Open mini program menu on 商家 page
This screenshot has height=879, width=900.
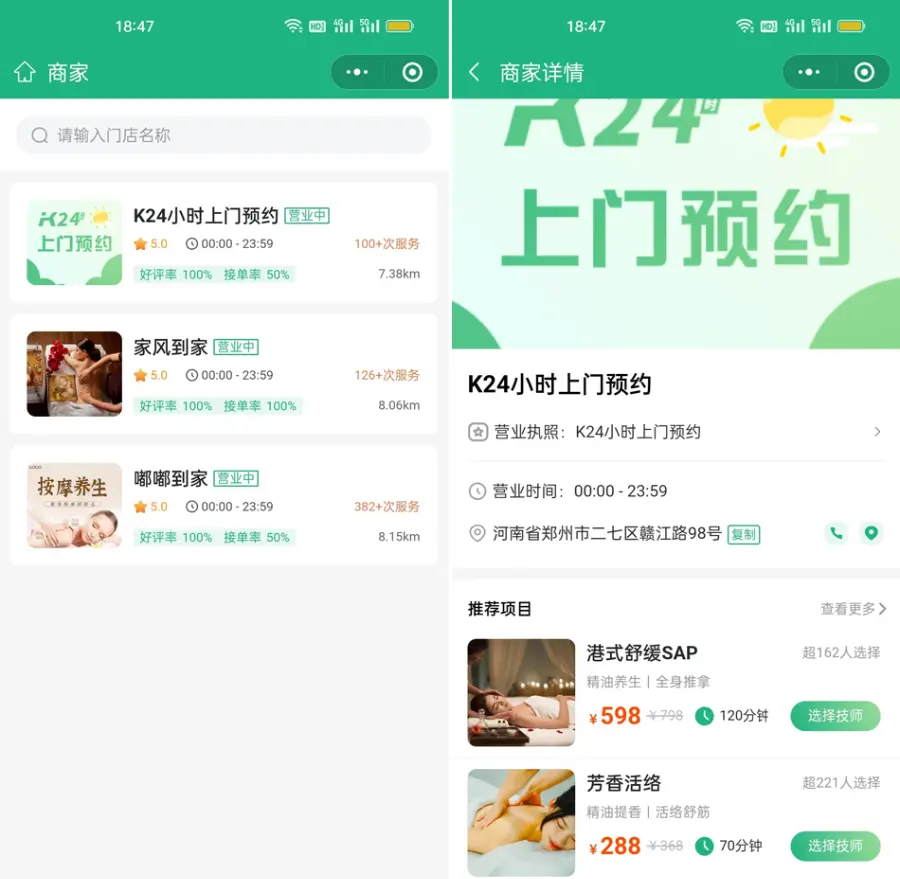click(x=358, y=72)
